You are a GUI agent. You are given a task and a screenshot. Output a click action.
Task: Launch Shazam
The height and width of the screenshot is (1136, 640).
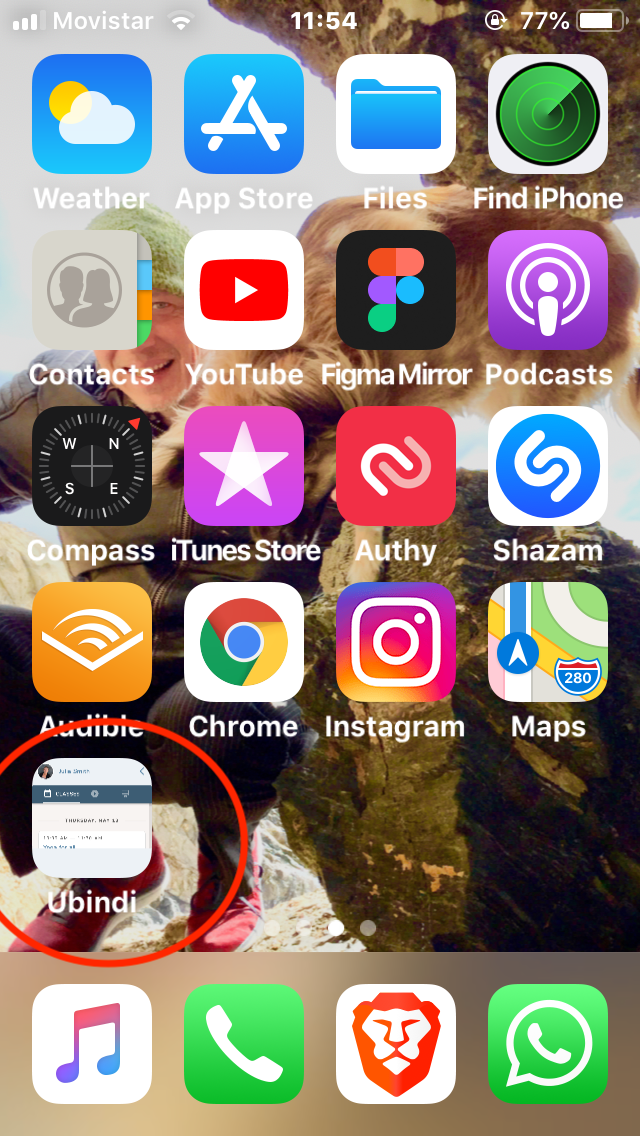(548, 466)
